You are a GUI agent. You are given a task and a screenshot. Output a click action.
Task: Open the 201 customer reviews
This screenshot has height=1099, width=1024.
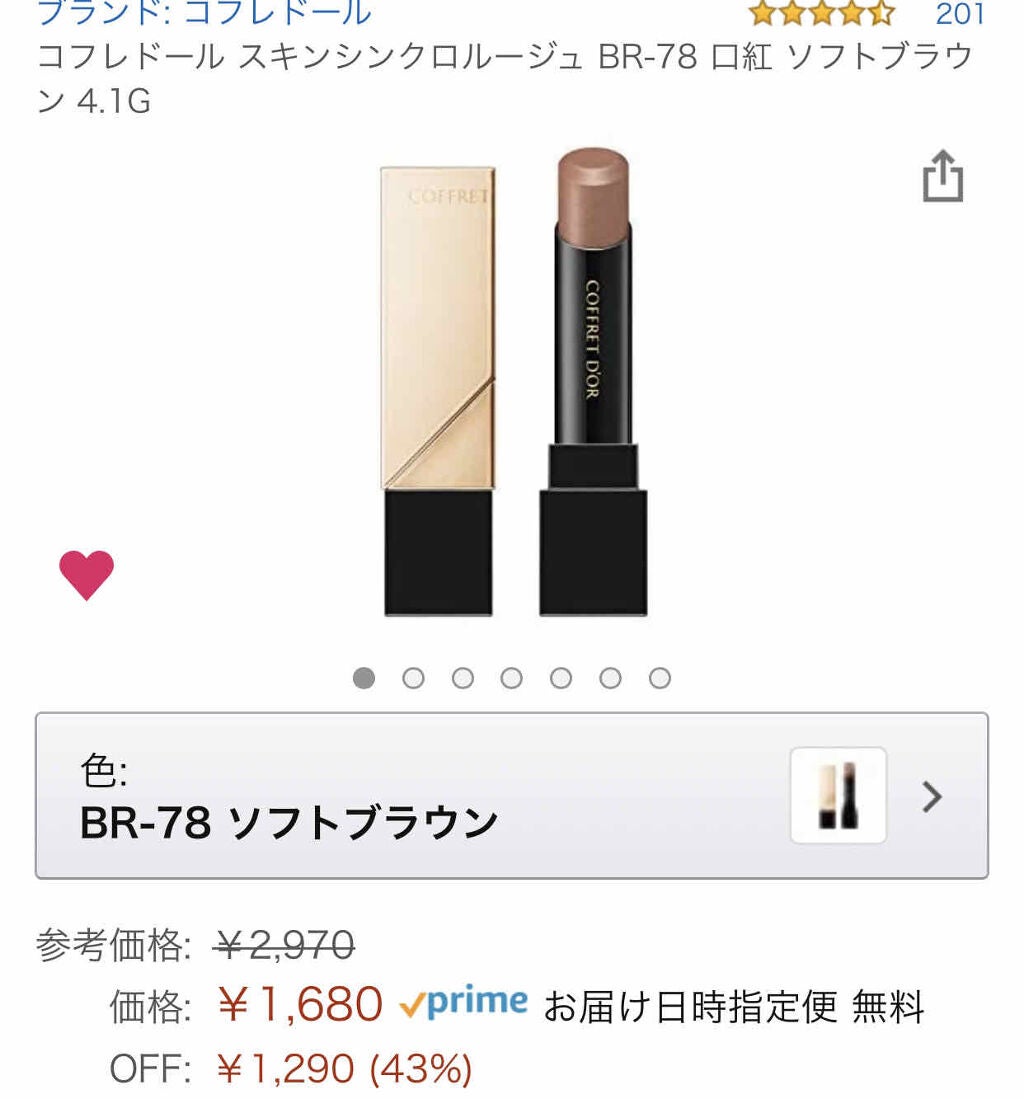pyautogui.click(x=959, y=13)
